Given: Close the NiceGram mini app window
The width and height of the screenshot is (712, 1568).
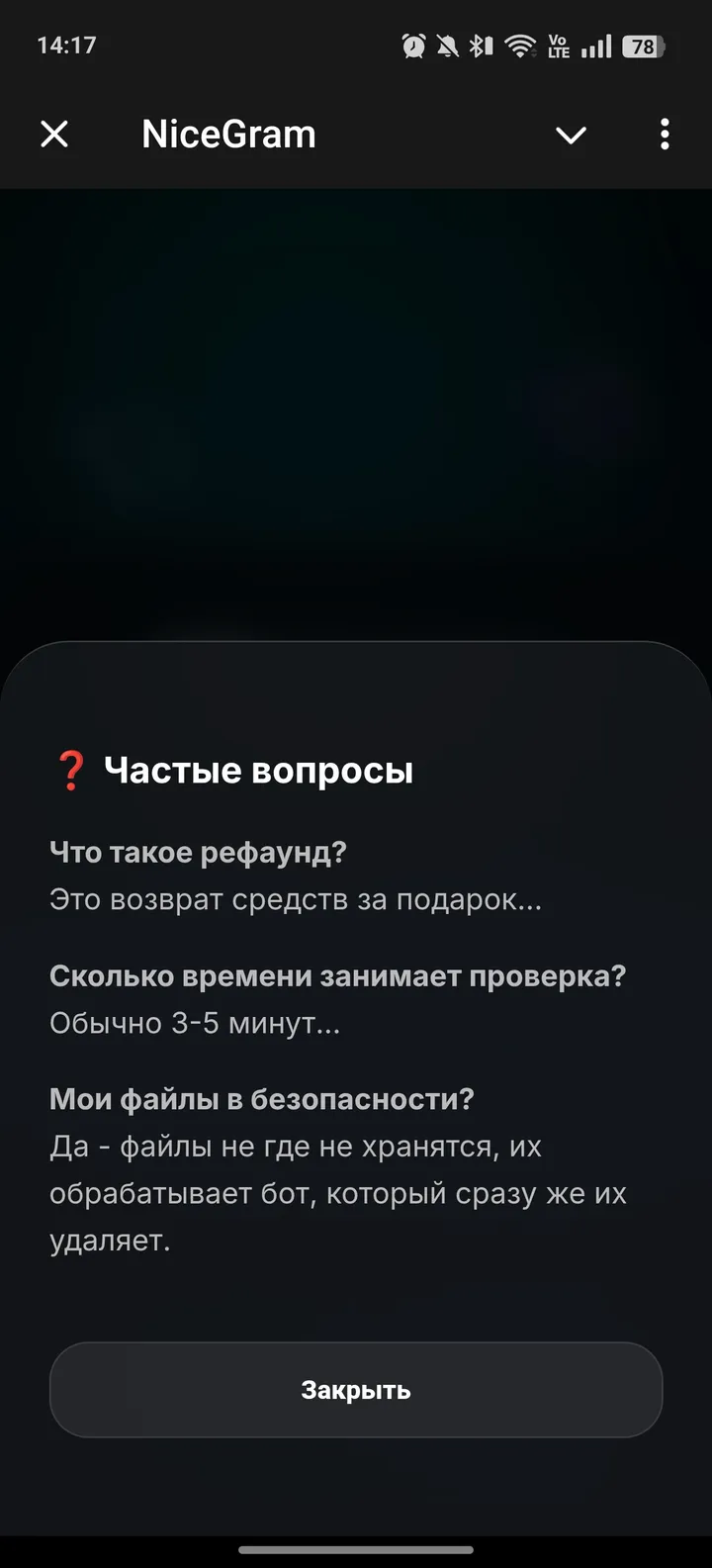Looking at the screenshot, I should tap(54, 134).
